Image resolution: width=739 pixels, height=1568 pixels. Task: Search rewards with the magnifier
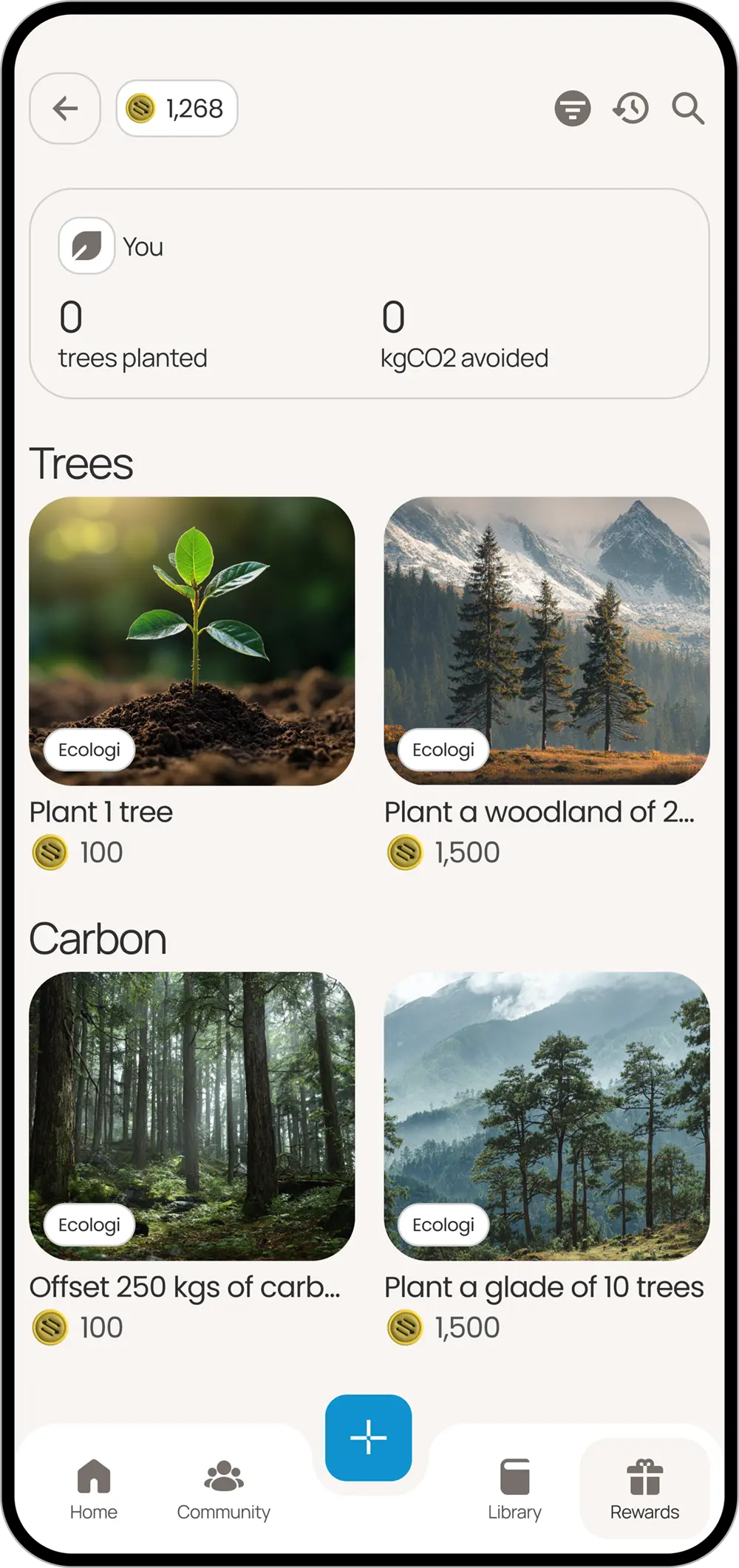point(688,109)
